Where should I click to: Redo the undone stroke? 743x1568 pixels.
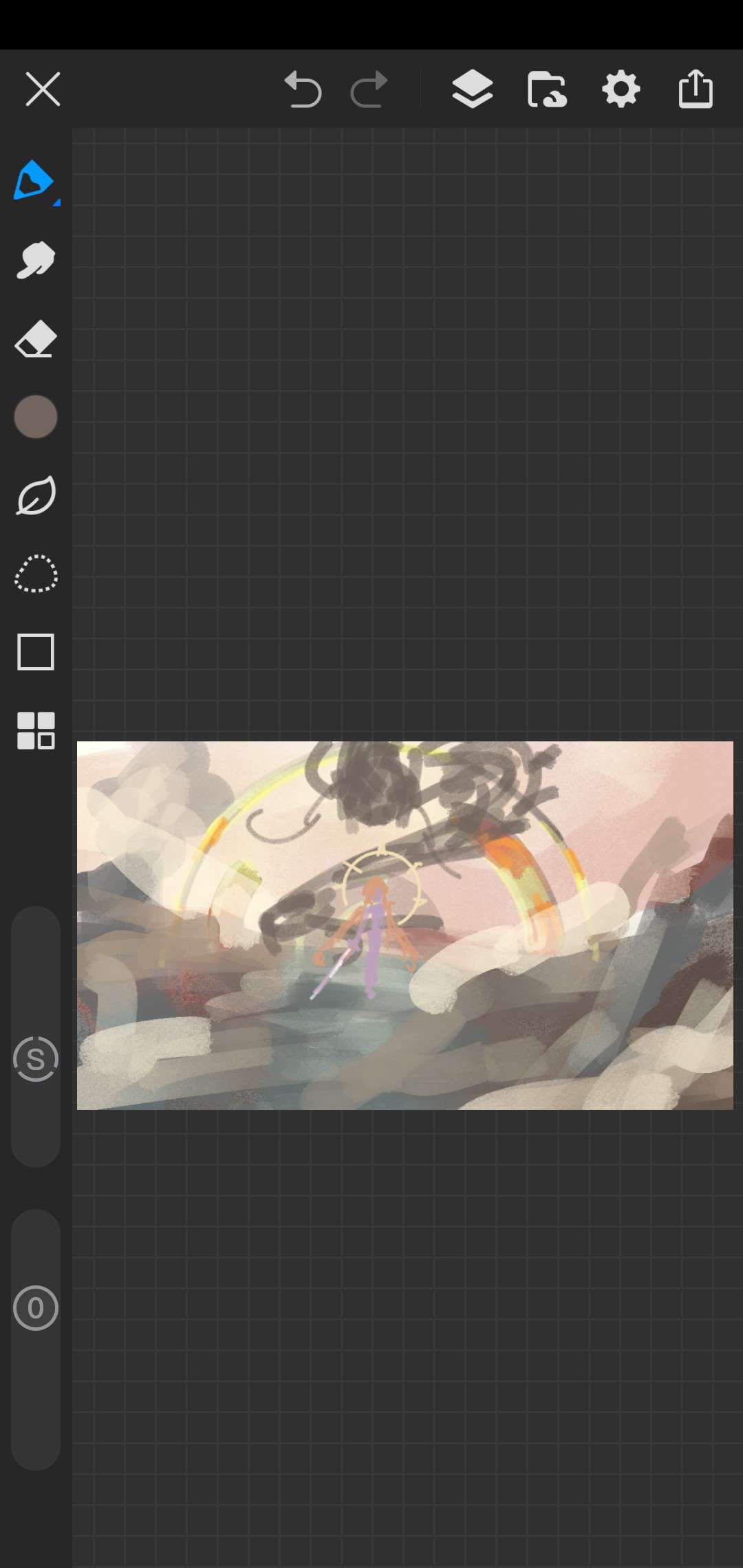coord(369,89)
